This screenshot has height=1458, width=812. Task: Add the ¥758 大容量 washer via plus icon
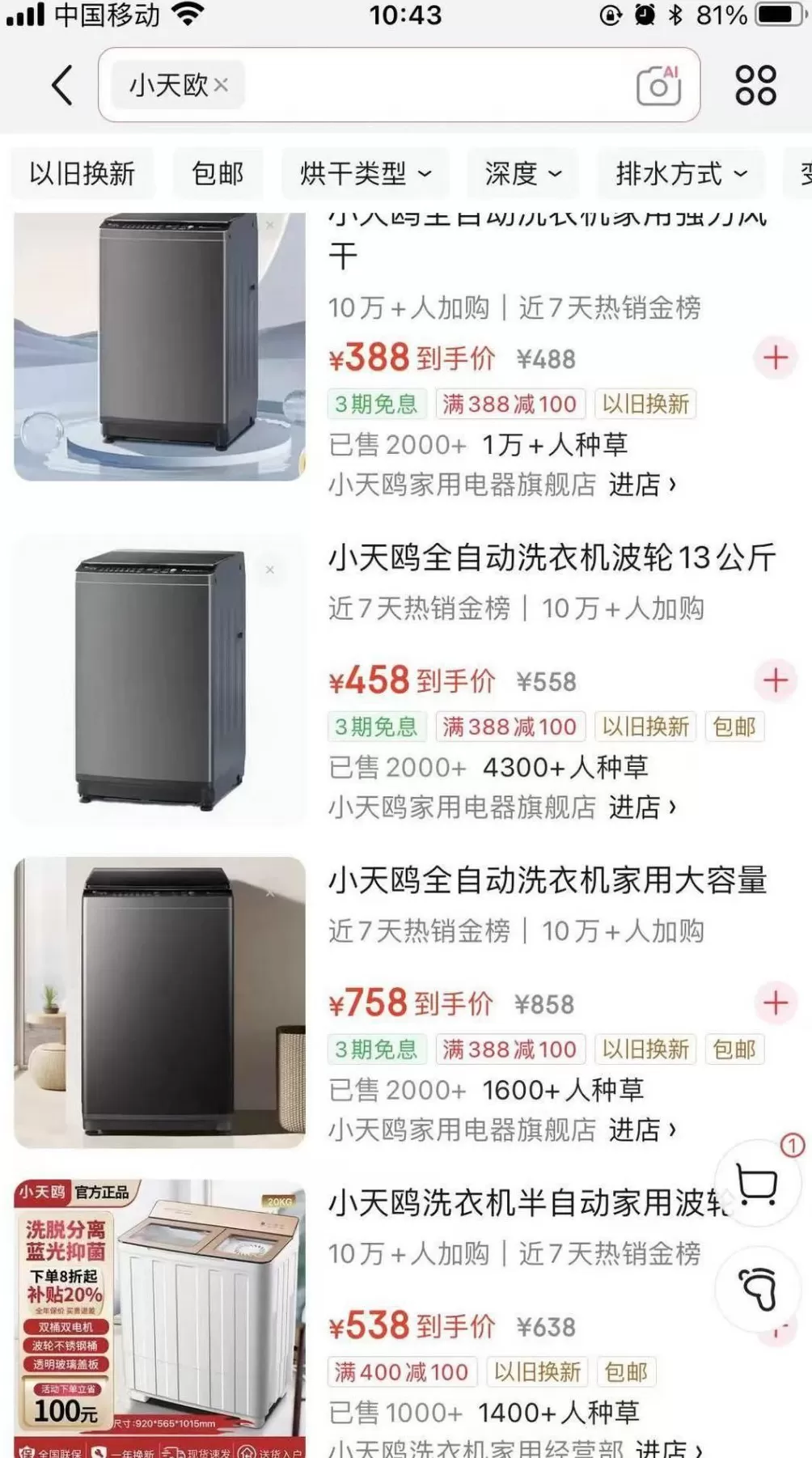[x=775, y=1002]
